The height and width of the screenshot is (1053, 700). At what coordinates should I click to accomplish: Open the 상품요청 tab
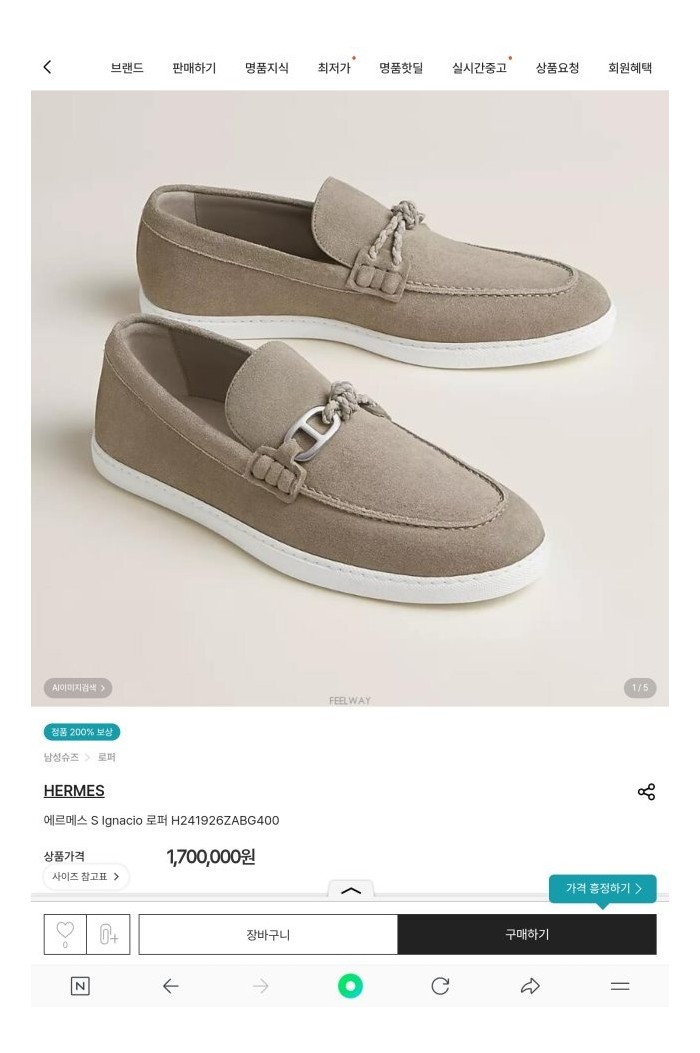[x=557, y=68]
